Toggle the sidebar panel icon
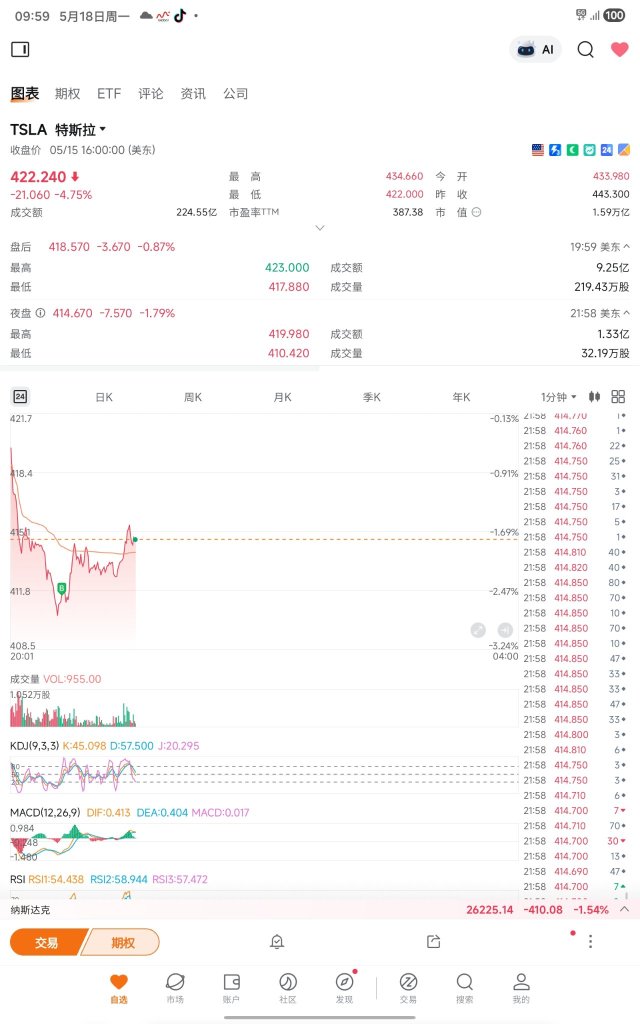The image size is (640, 1024). coord(20,50)
